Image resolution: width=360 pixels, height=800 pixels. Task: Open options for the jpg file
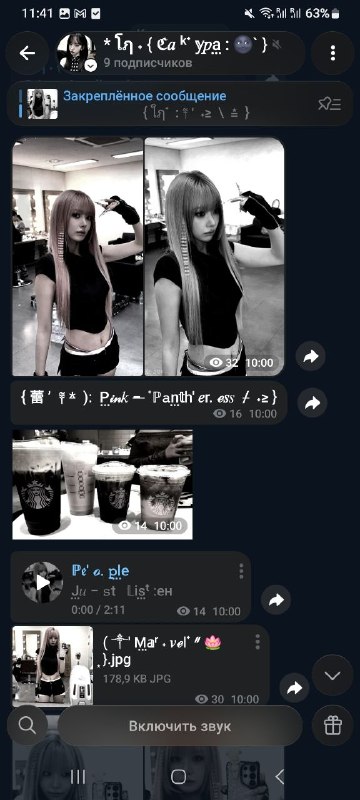258,641
